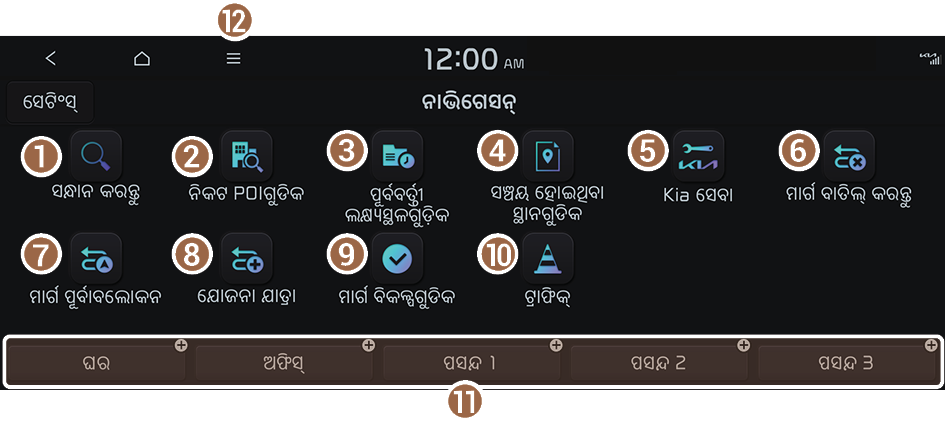This screenshot has height=425, width=945.
Task: Open previous destinations folder icon
Action: tap(397, 155)
